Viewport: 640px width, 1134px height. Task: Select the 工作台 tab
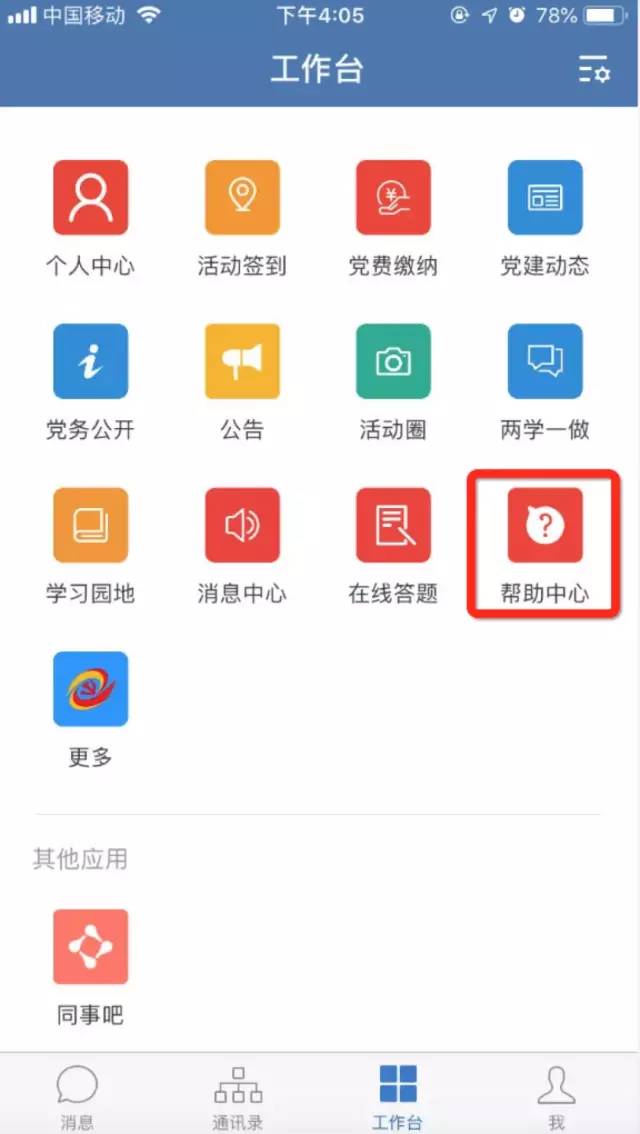tap(398, 1095)
